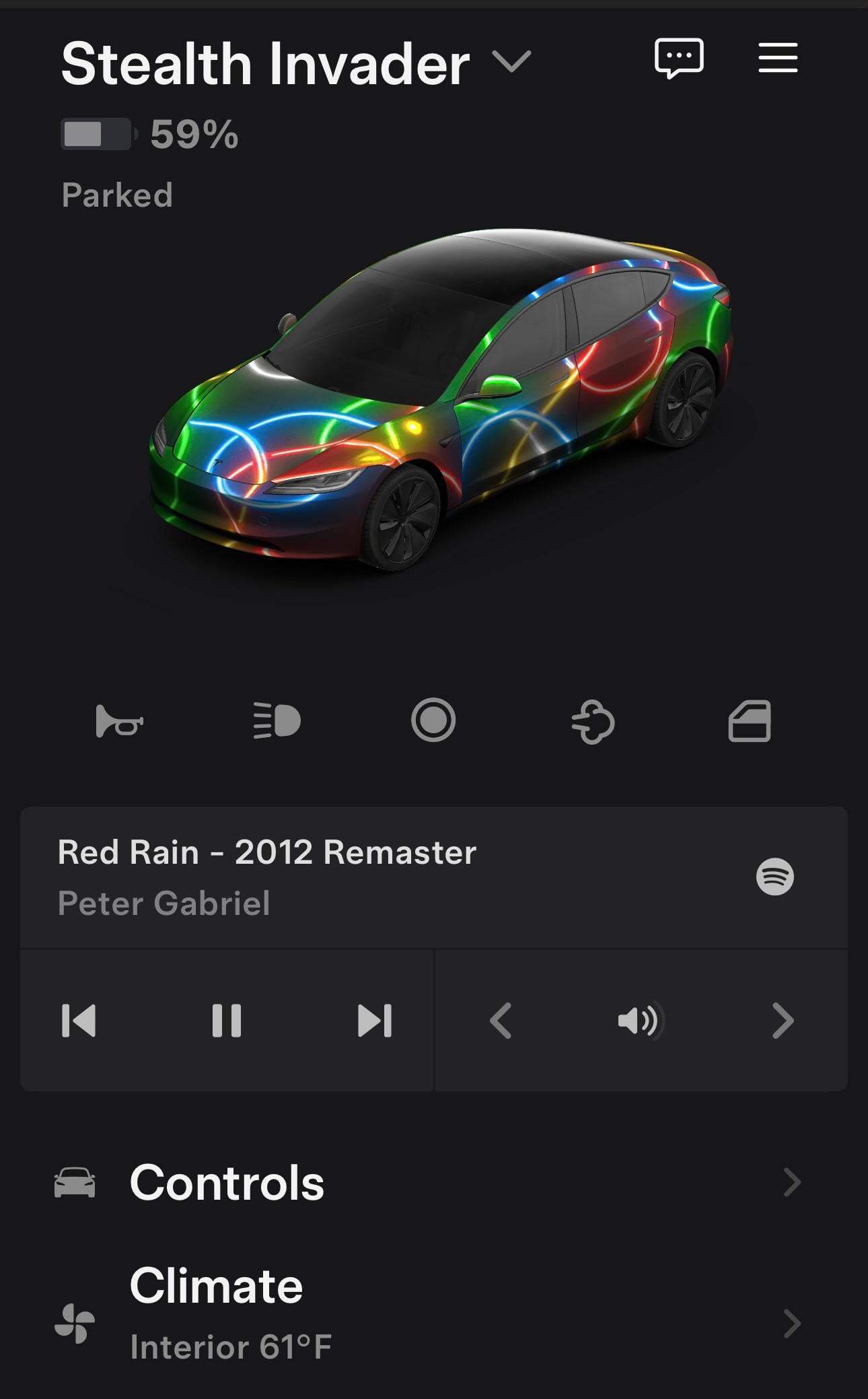
Task: Honk the car horn
Action: point(119,722)
